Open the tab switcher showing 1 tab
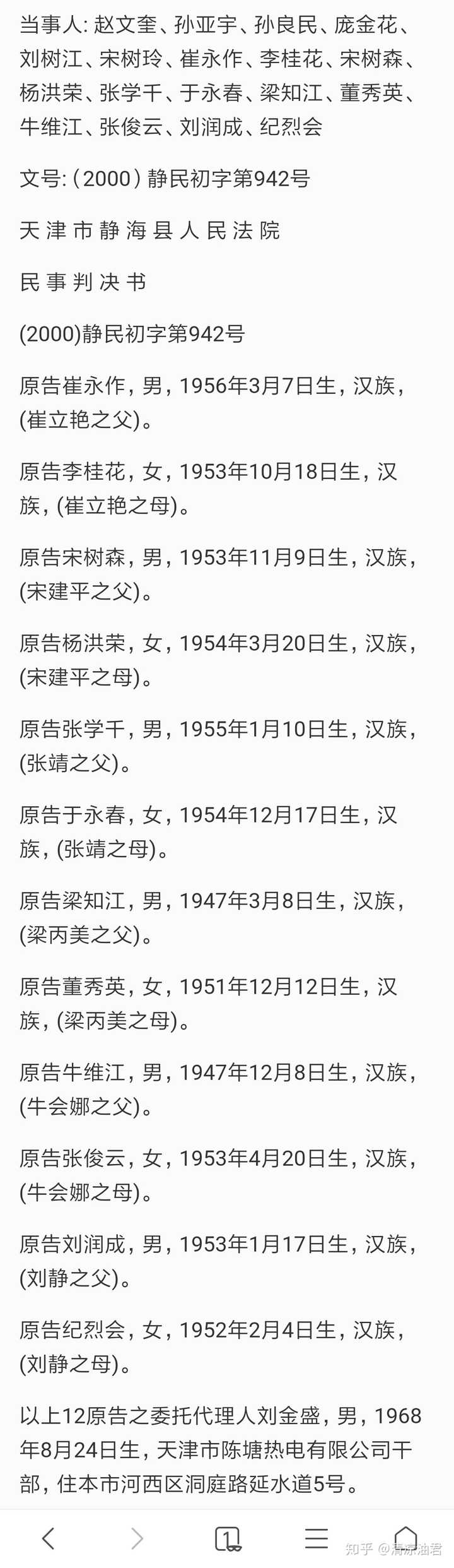This screenshot has width=454, height=1568. pyautogui.click(x=227, y=1539)
